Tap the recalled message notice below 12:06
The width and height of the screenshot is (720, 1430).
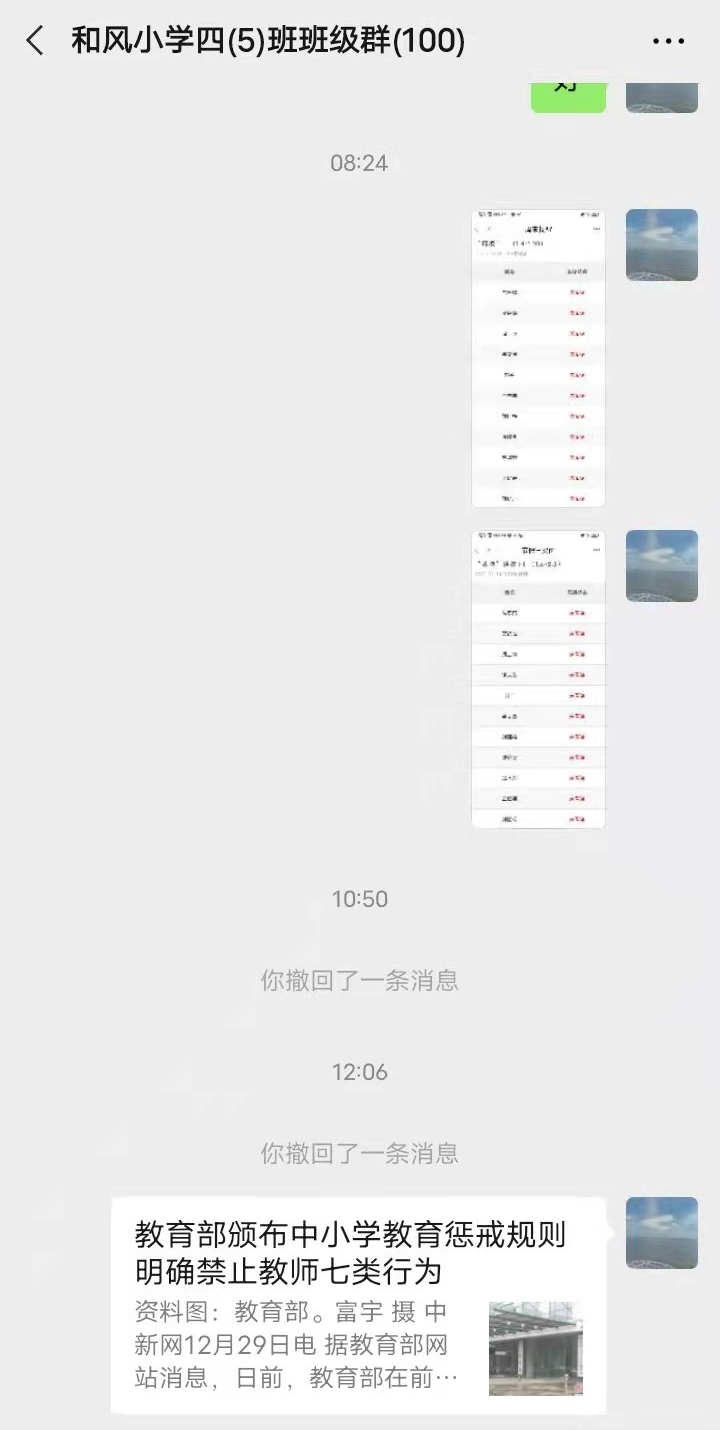point(359,1154)
